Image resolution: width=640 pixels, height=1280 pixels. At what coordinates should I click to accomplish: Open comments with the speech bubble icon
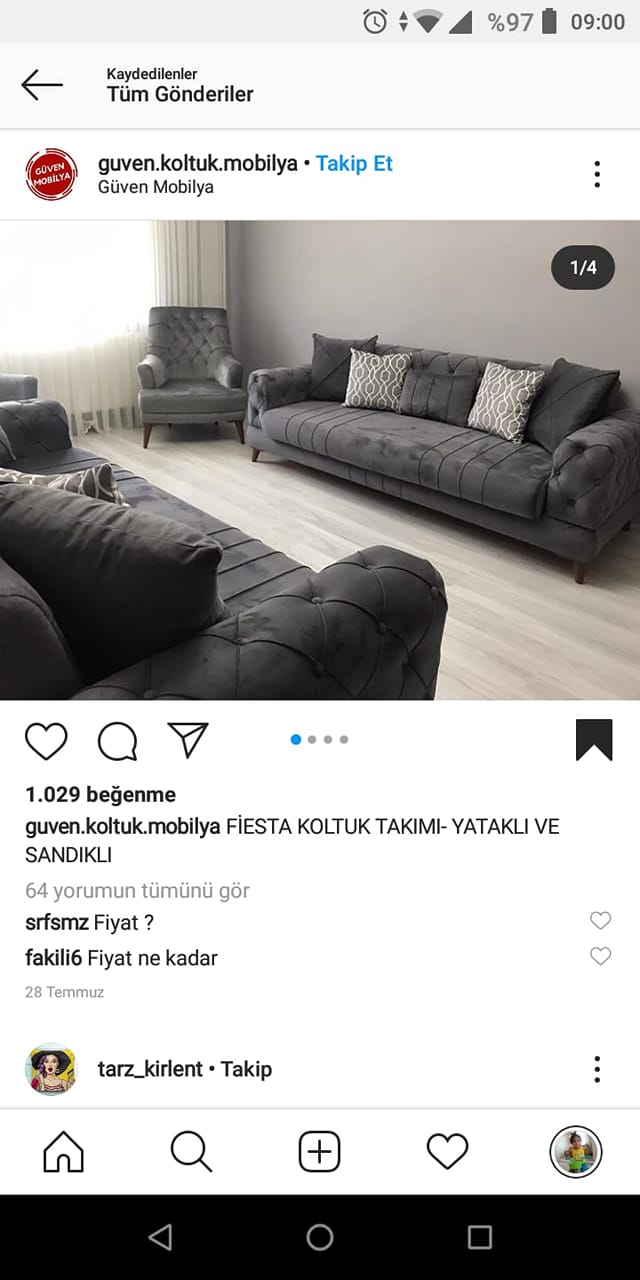[117, 741]
